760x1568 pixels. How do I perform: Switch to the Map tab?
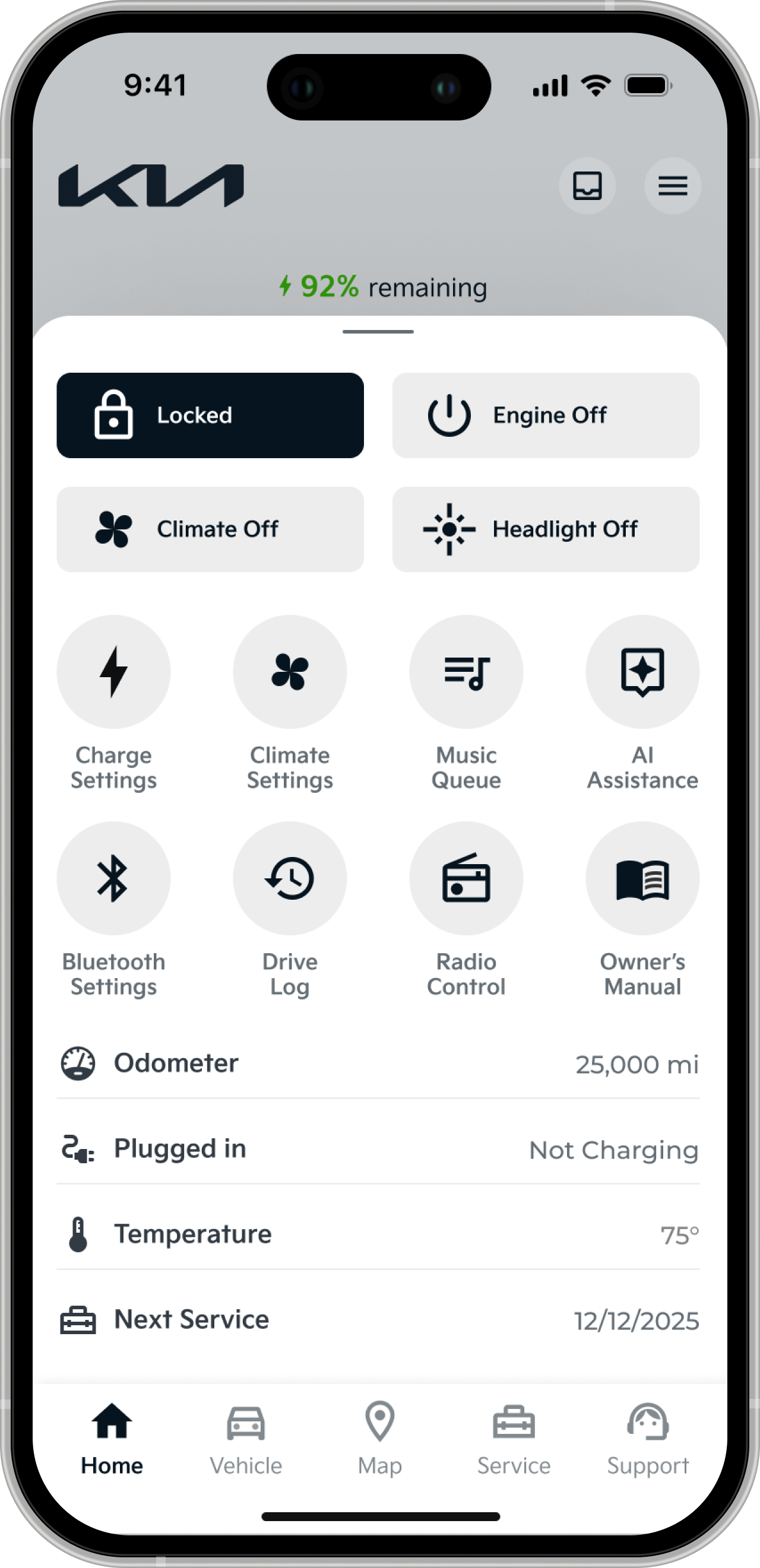click(x=380, y=1440)
